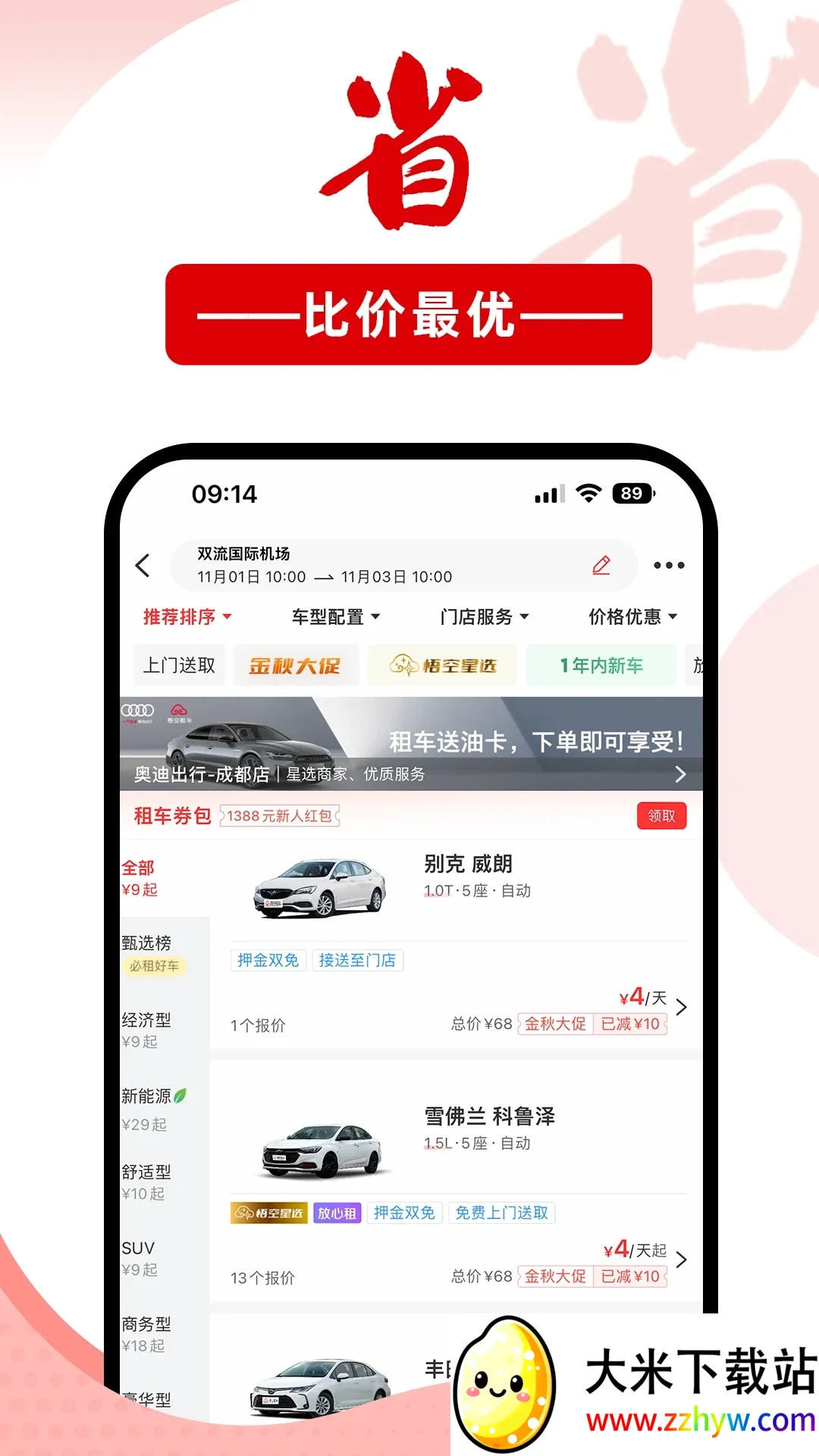Screen dimensions: 819x1456
Task: Enable the 1年内新车 filter
Action: (600, 665)
